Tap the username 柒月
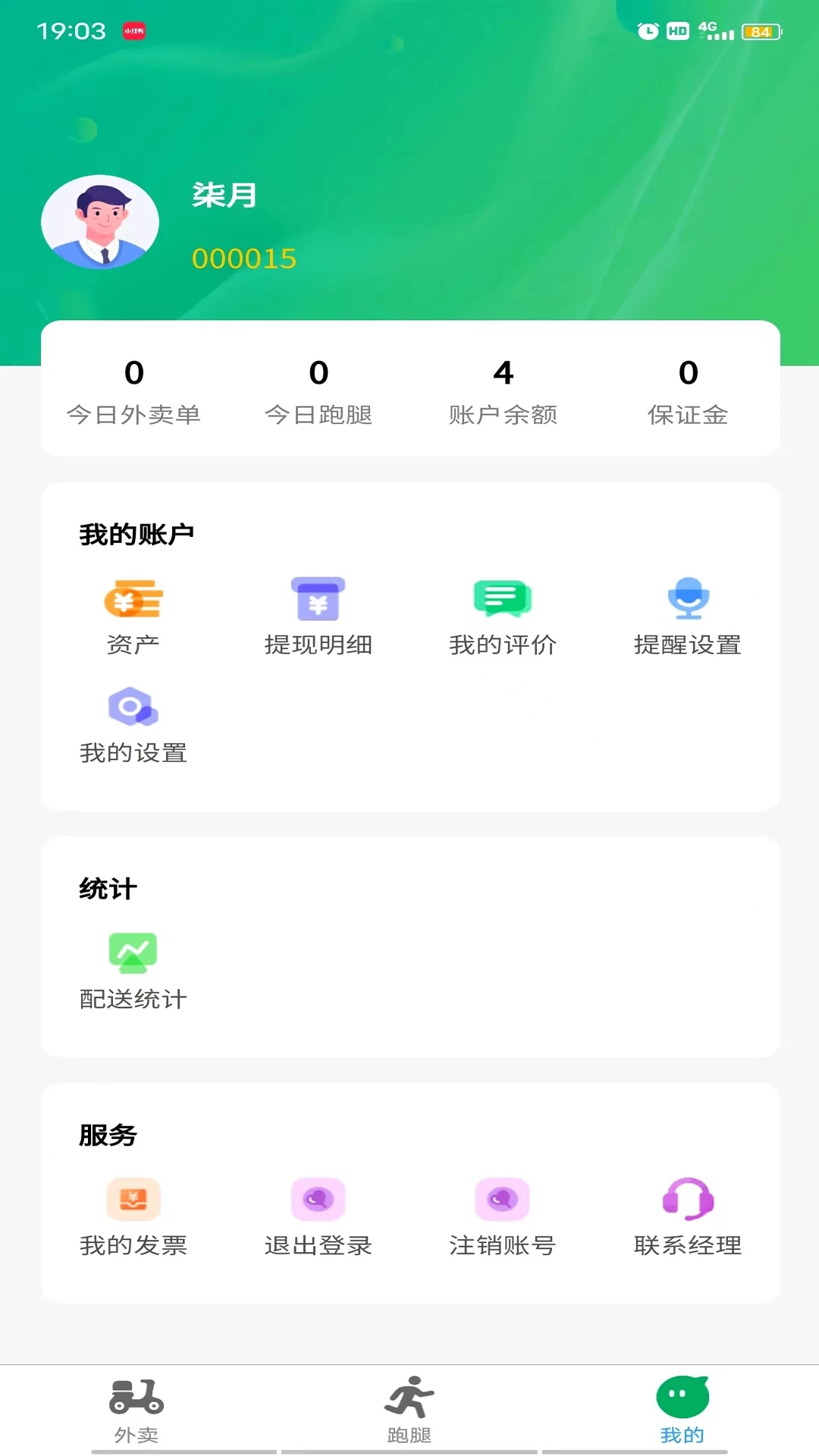 224,196
